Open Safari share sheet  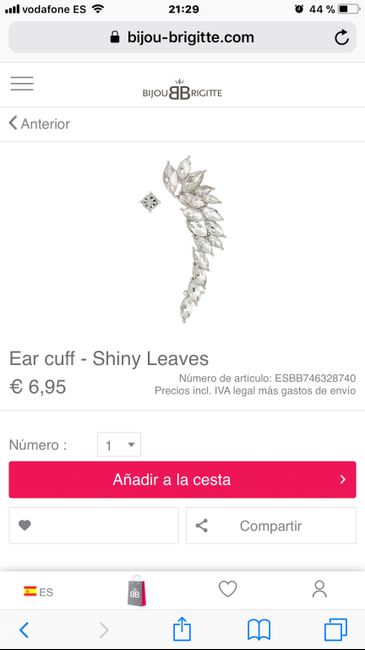point(182,630)
